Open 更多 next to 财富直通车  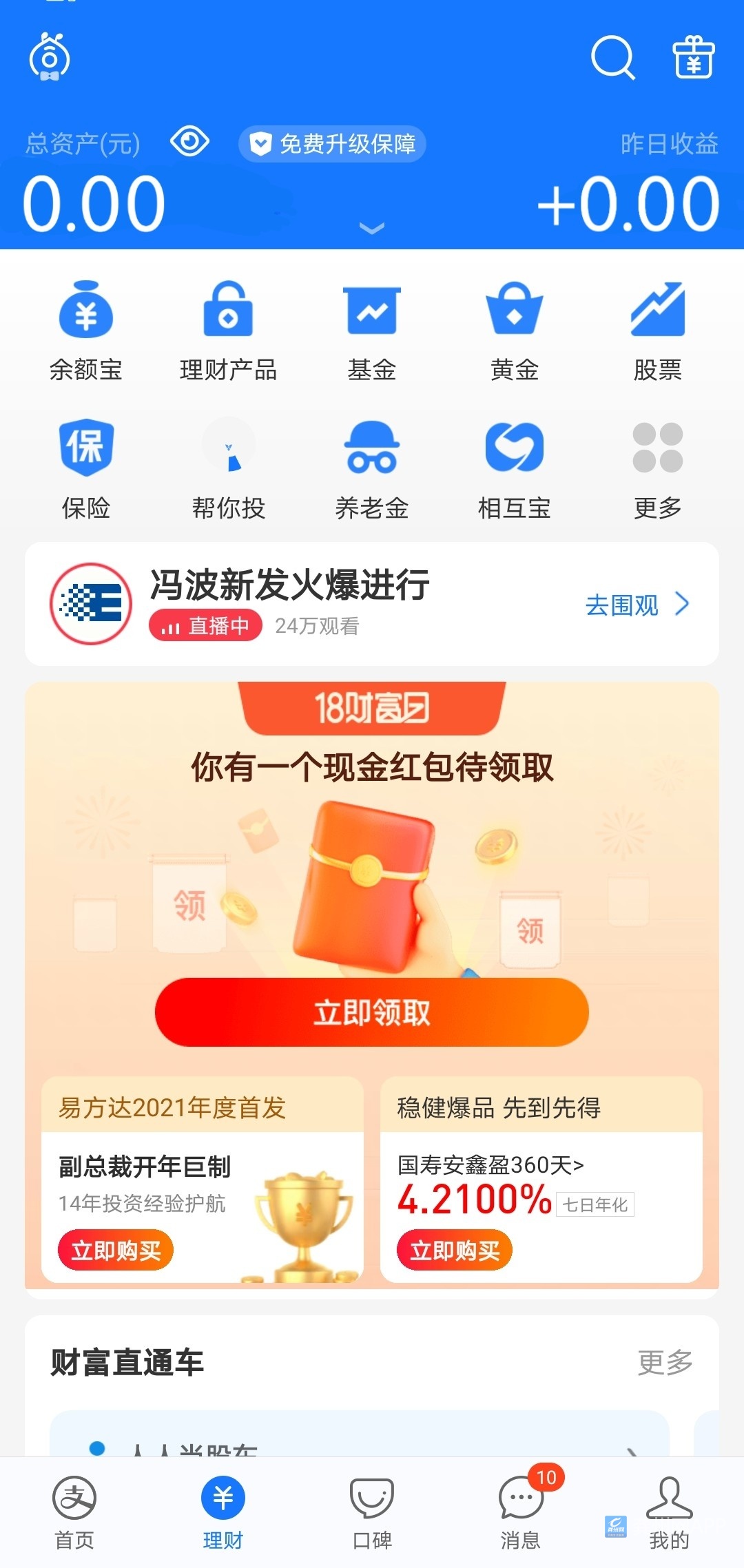(665, 1361)
